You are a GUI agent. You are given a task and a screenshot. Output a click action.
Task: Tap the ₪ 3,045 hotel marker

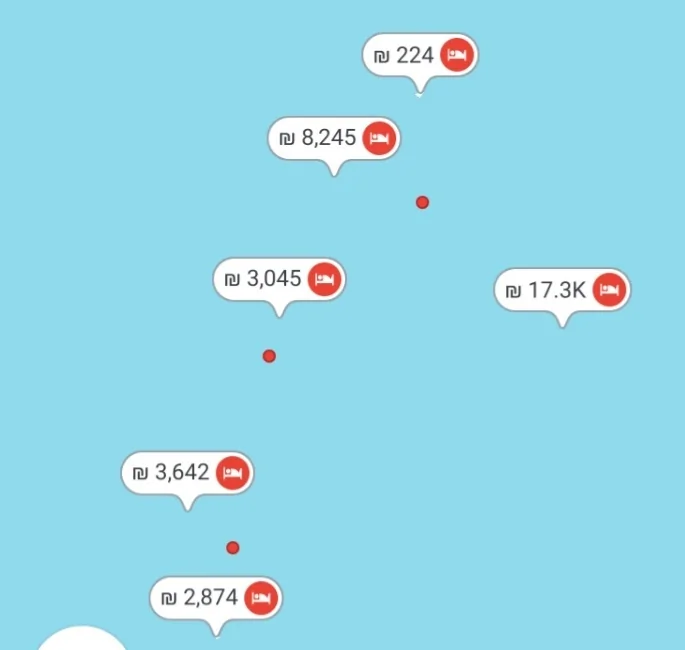[278, 279]
